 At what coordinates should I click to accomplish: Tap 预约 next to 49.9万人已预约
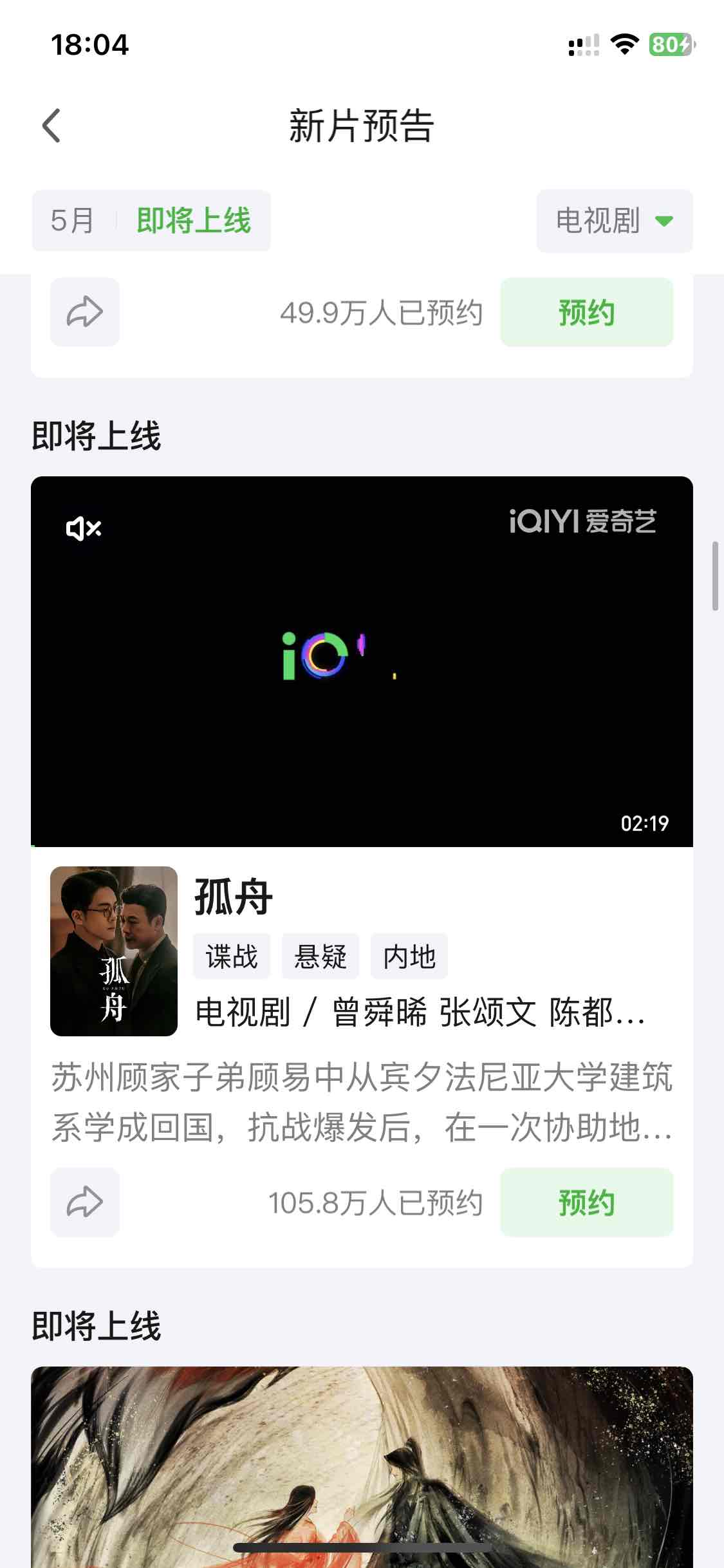[586, 313]
